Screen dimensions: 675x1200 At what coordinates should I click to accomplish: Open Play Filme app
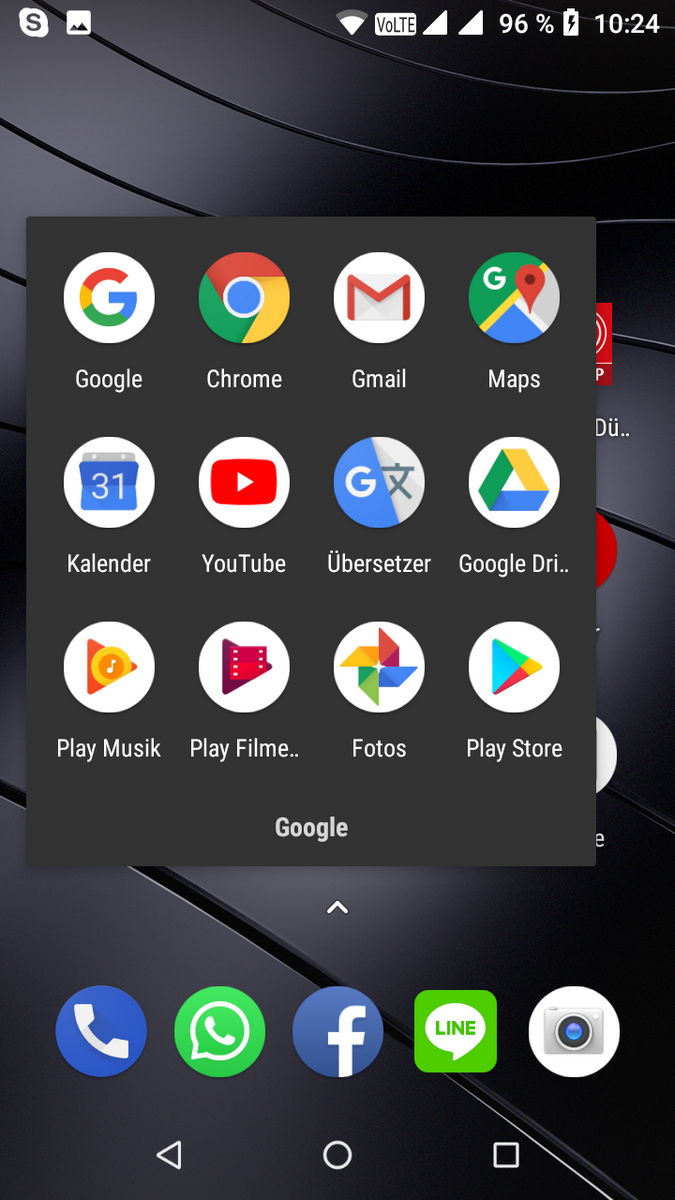point(244,668)
